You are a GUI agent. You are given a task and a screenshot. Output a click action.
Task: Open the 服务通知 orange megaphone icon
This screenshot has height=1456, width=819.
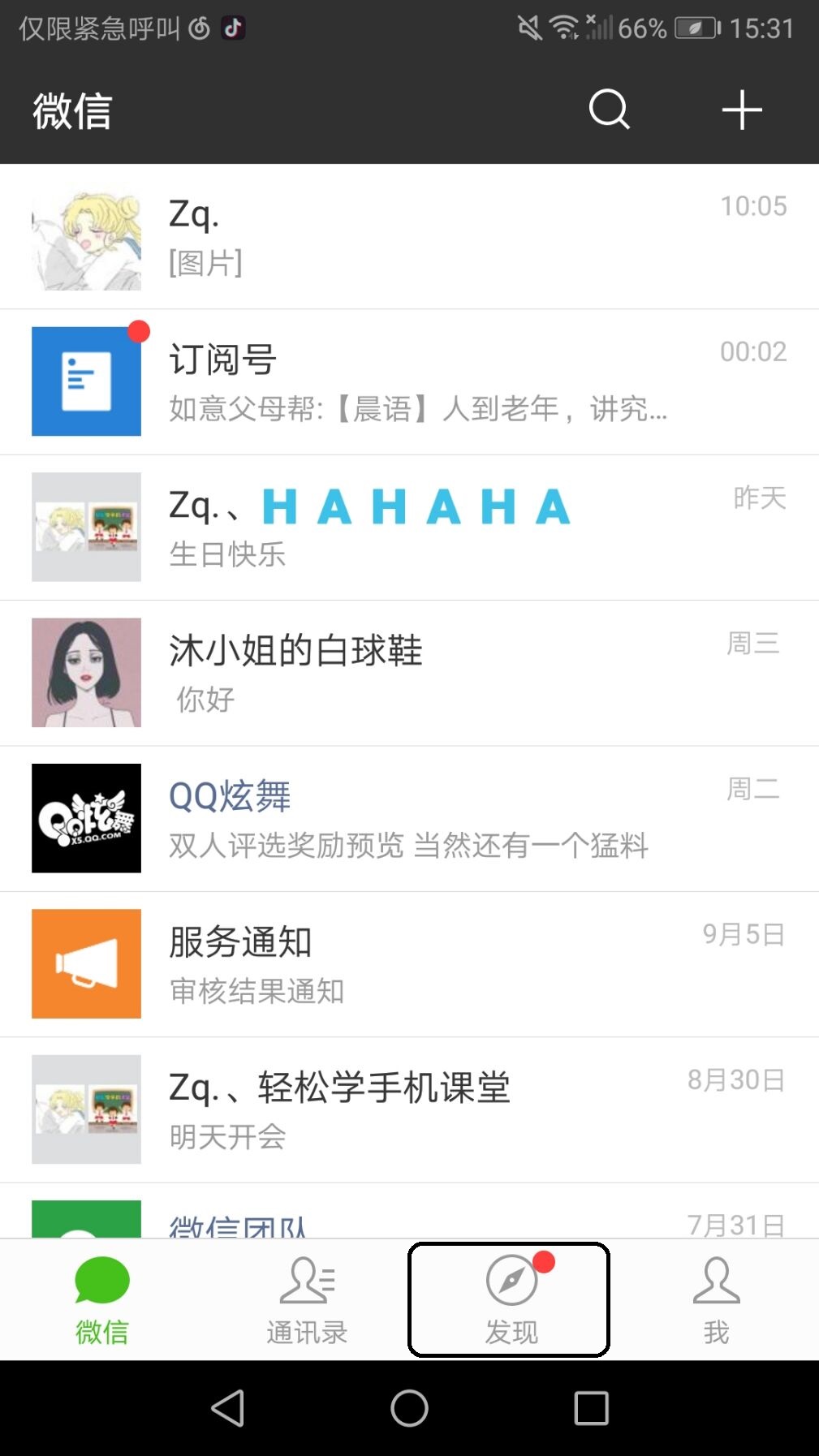[x=86, y=963]
